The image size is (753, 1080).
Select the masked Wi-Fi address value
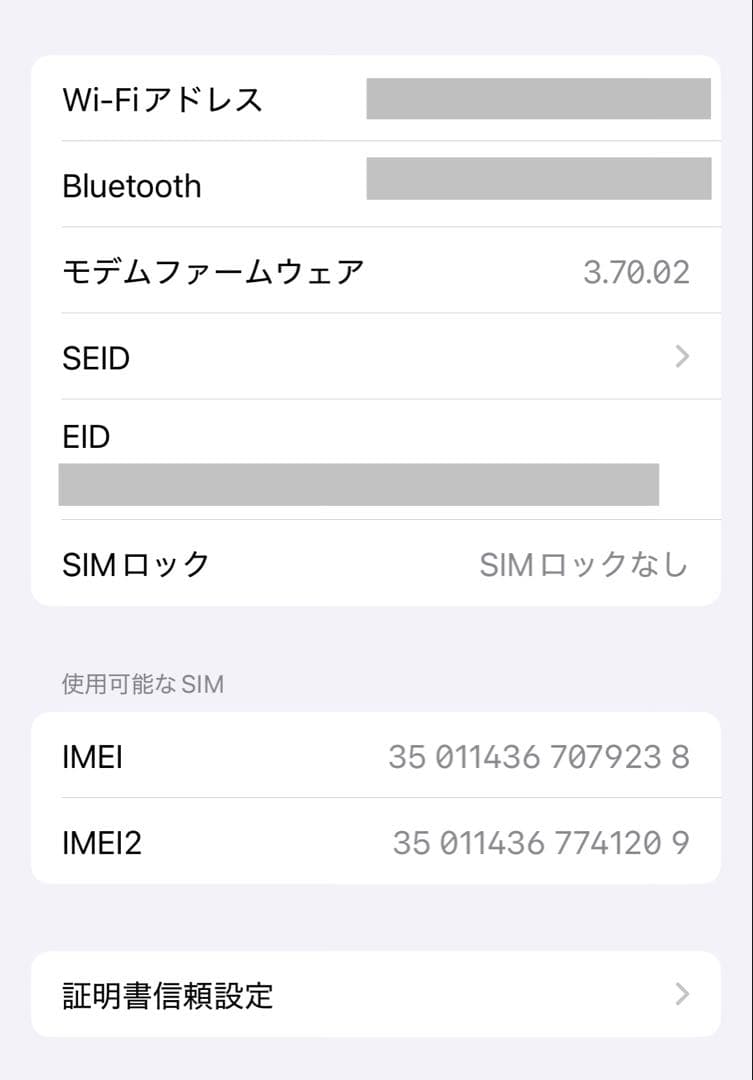(538, 98)
